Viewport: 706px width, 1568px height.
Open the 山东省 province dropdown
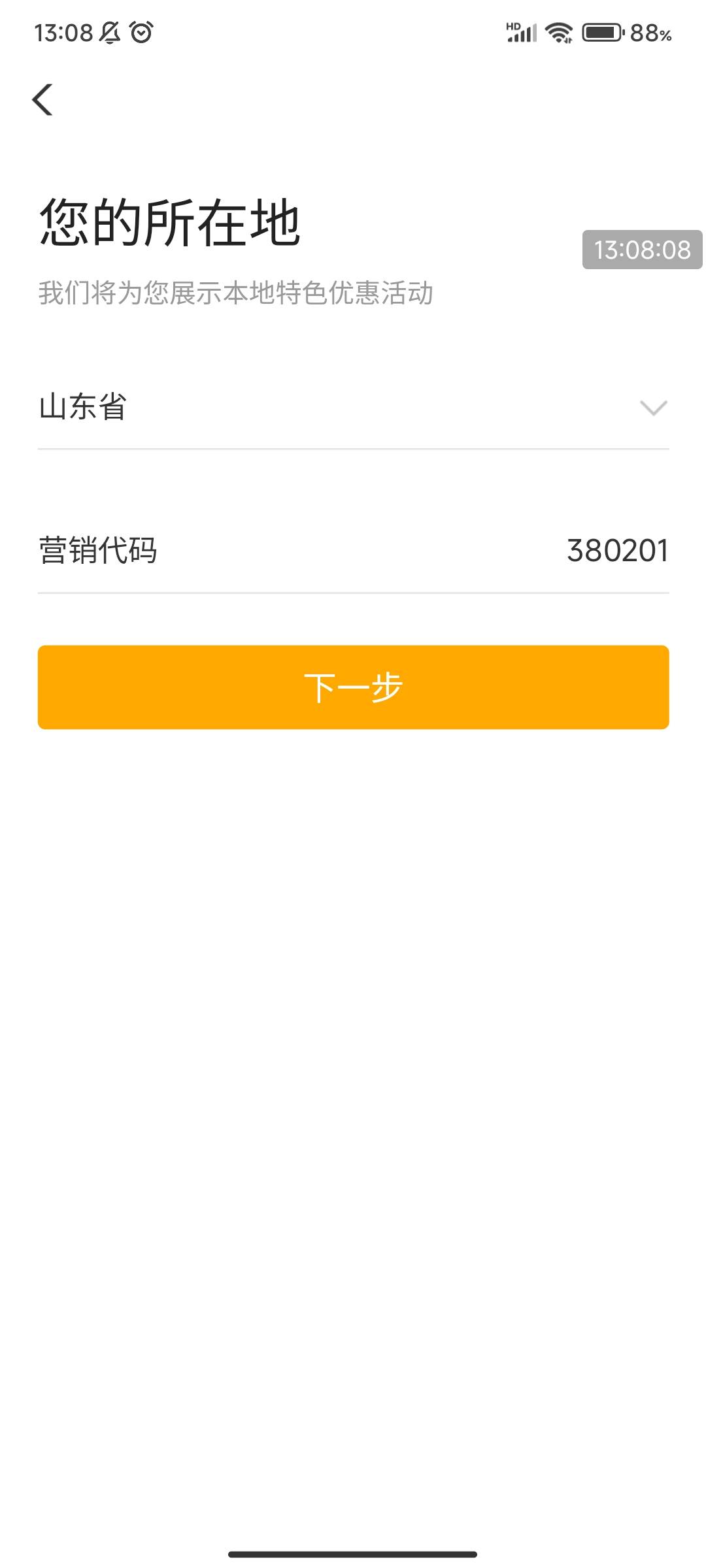(x=353, y=408)
